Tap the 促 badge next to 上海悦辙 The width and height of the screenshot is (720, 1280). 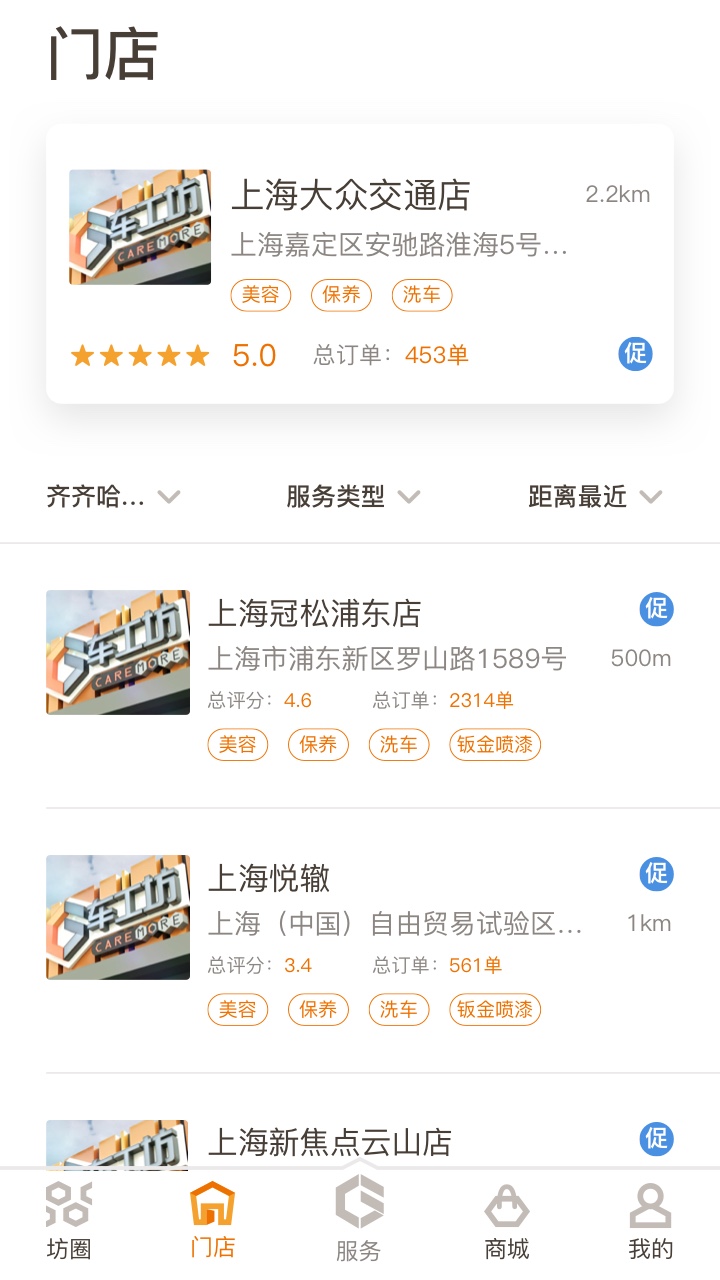tap(657, 873)
